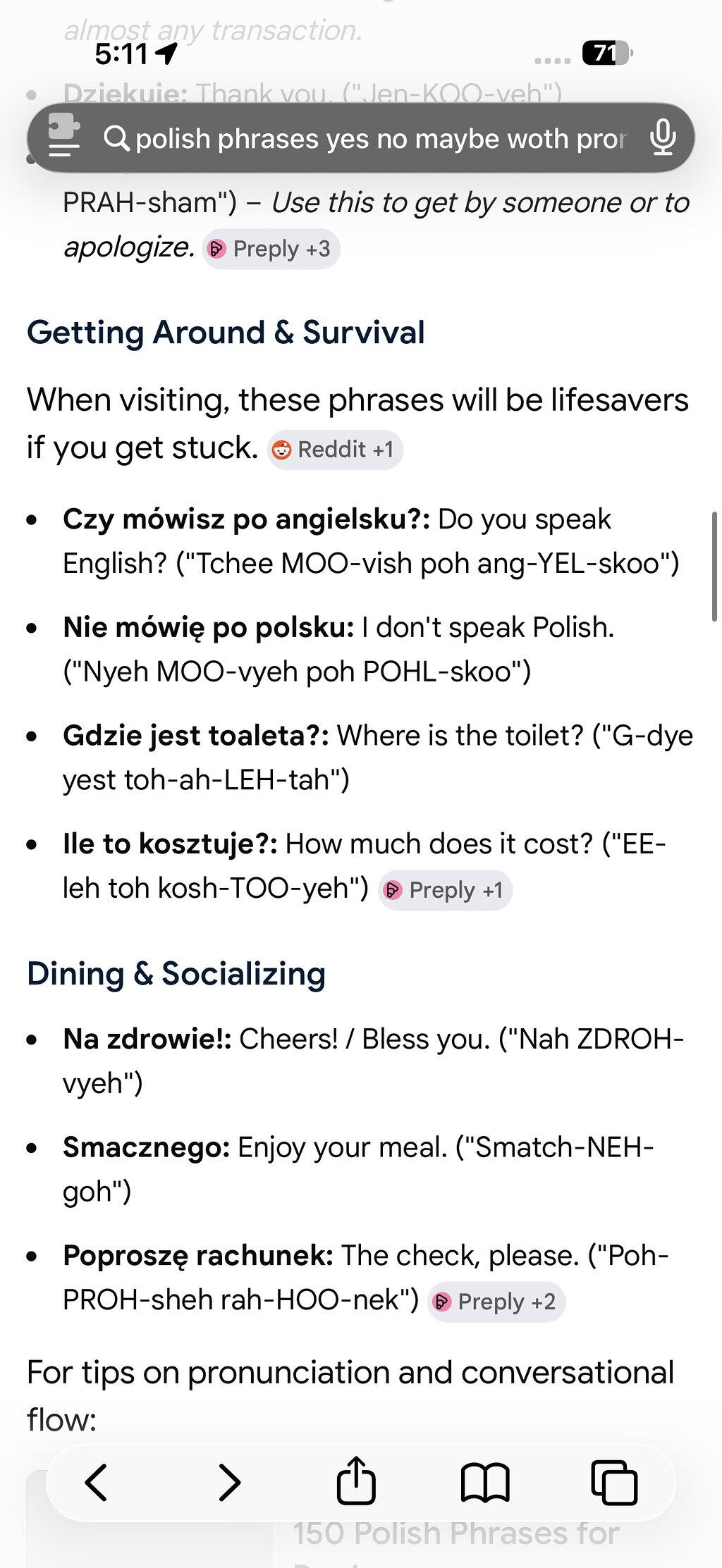The width and height of the screenshot is (722, 1568).
Task: Open the Preply +1 source chip
Action: (445, 890)
